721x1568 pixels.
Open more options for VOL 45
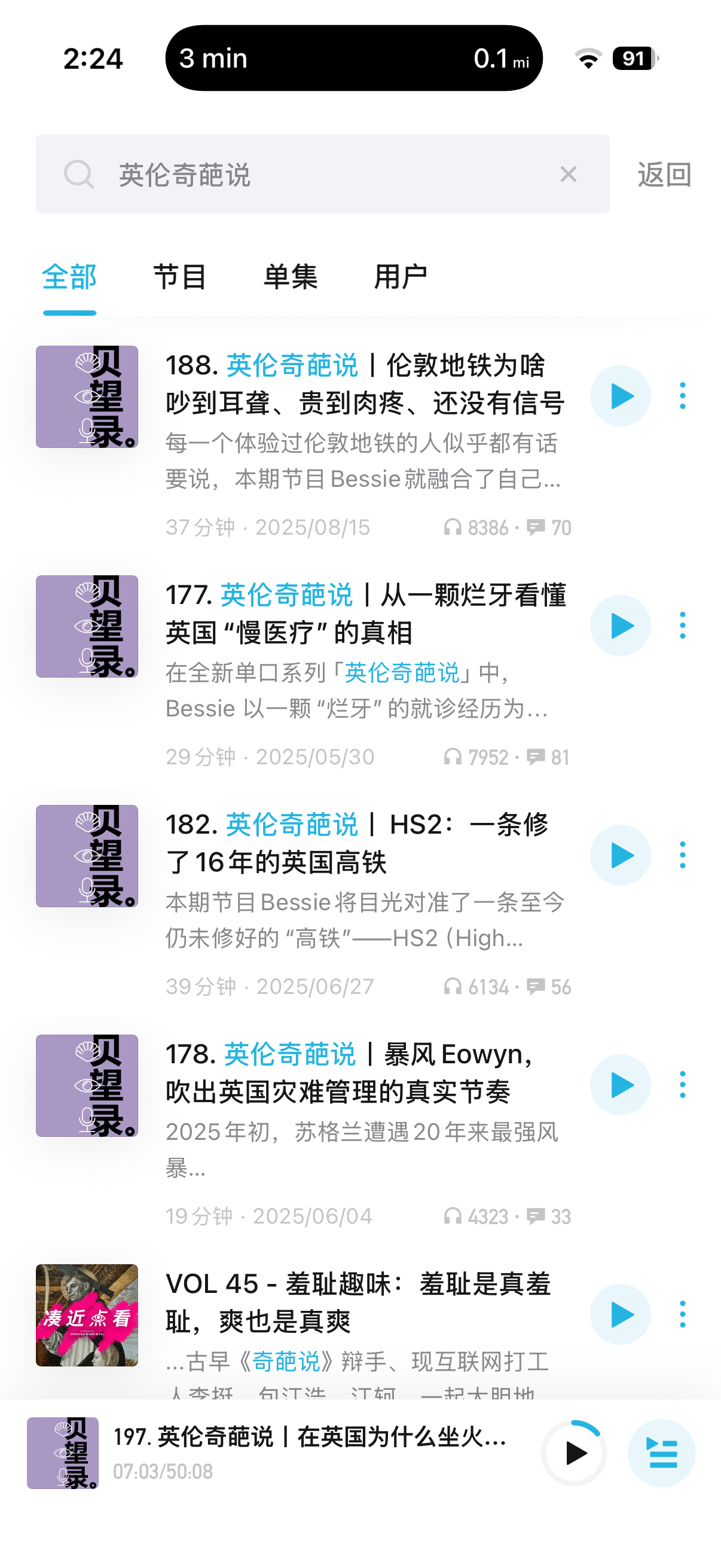click(683, 1315)
